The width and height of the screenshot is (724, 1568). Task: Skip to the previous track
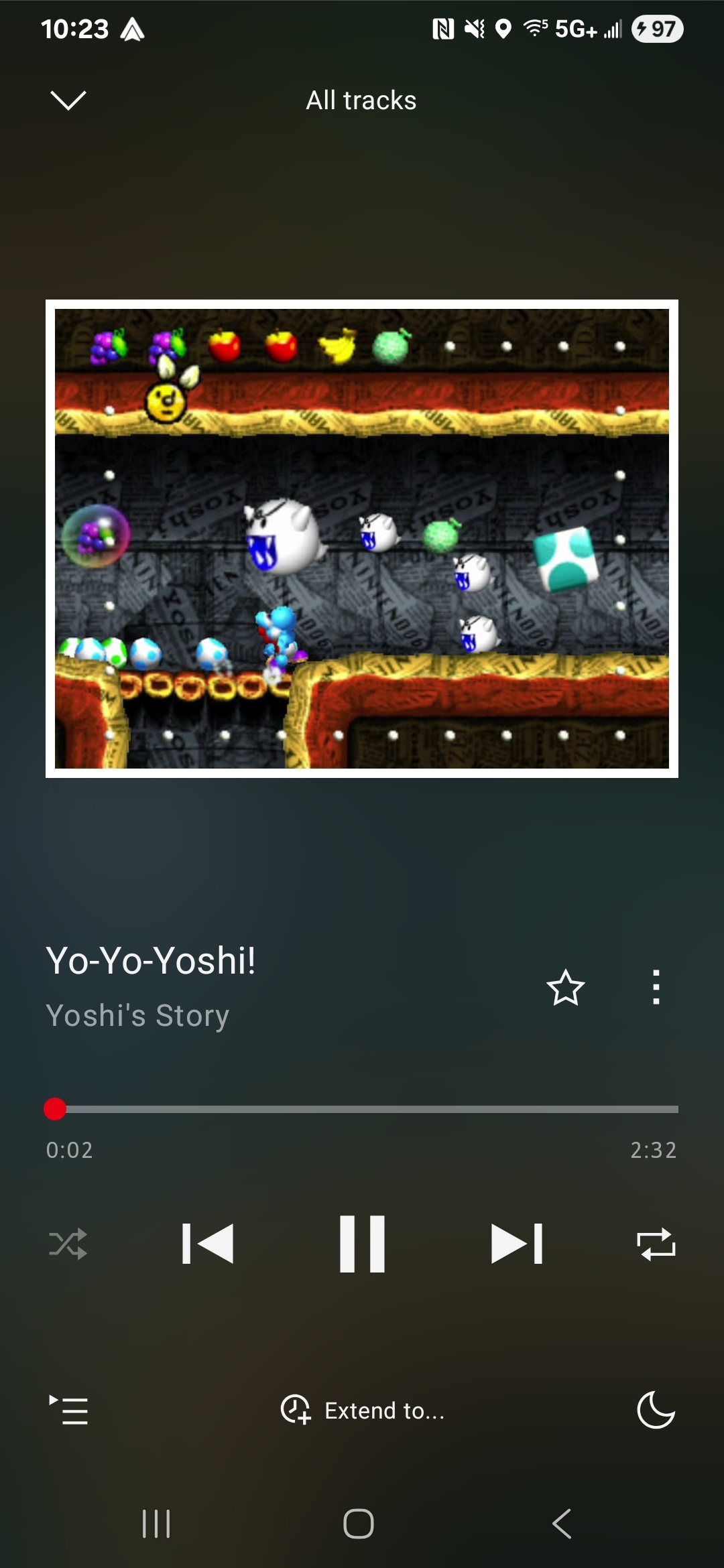[x=207, y=1244]
